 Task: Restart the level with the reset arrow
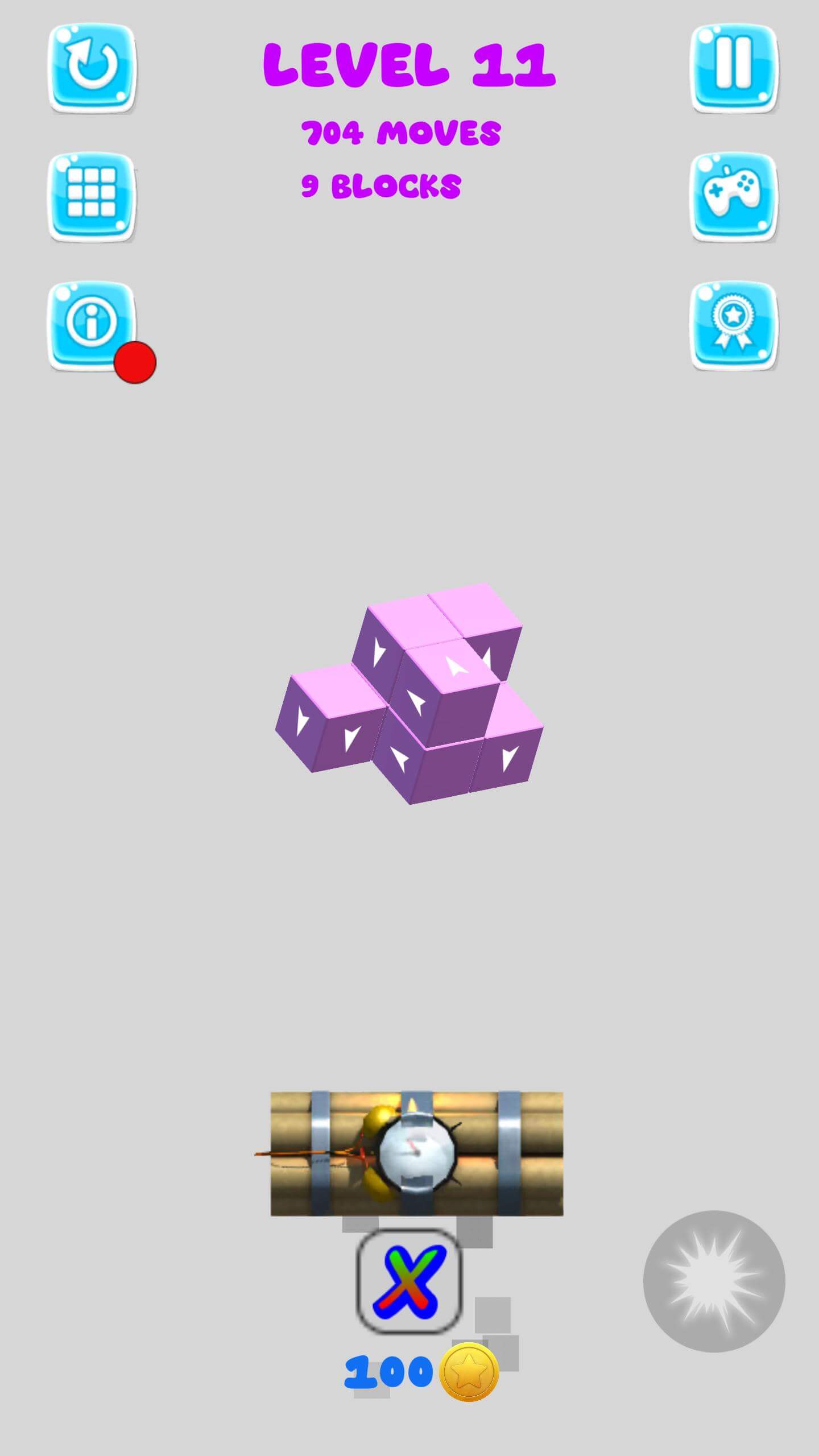tap(92, 67)
